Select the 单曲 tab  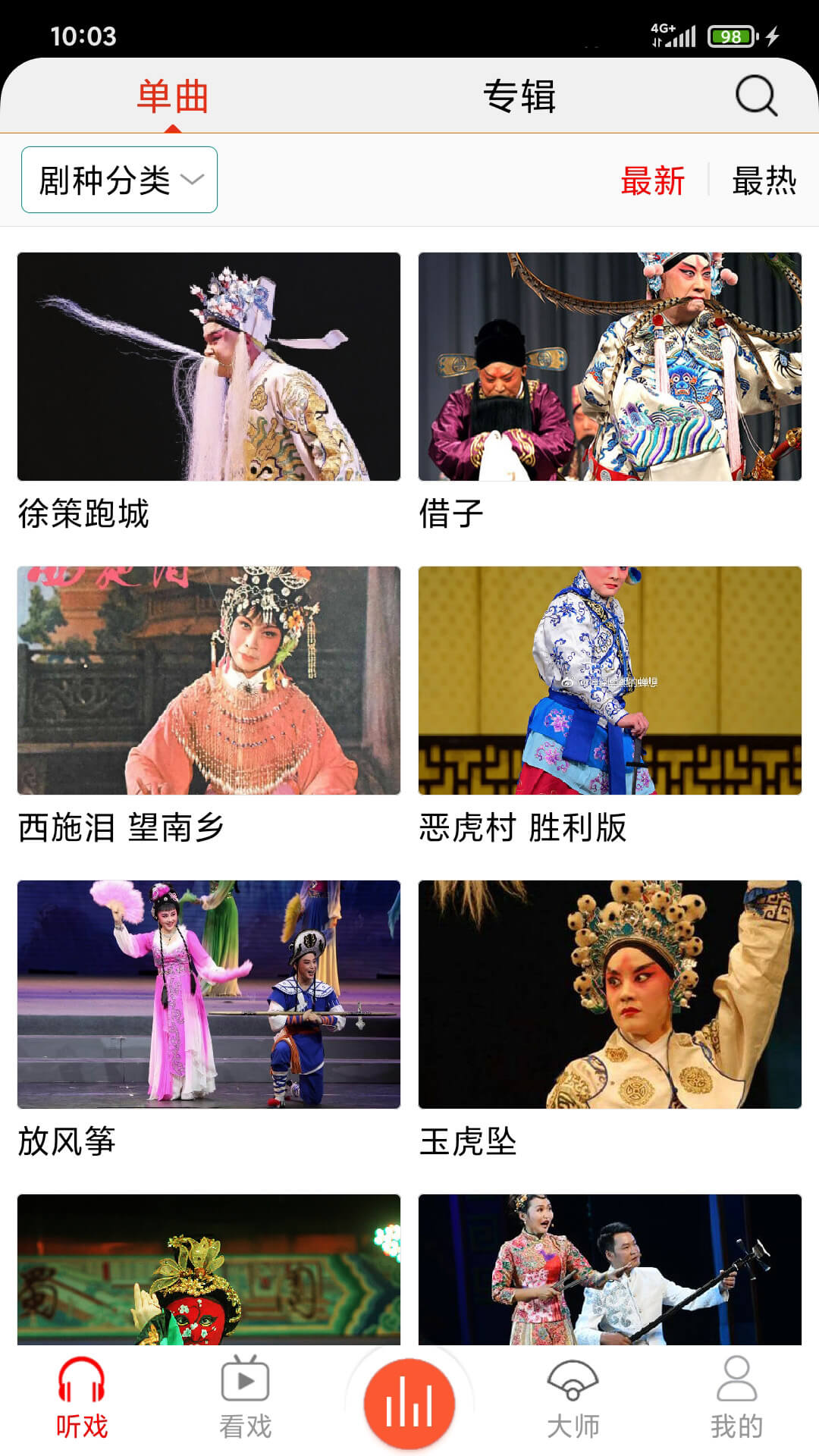[x=173, y=96]
